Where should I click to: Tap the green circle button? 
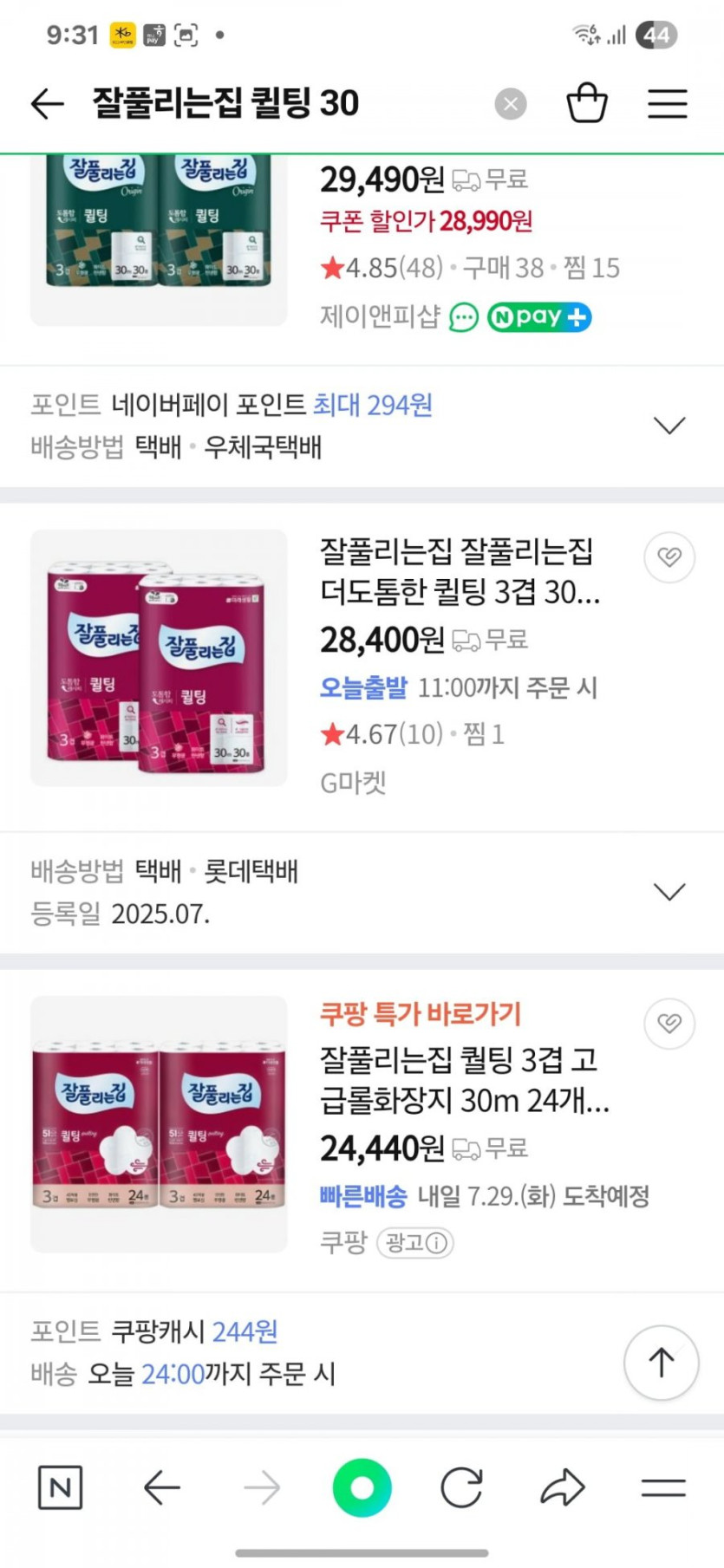[x=362, y=1488]
